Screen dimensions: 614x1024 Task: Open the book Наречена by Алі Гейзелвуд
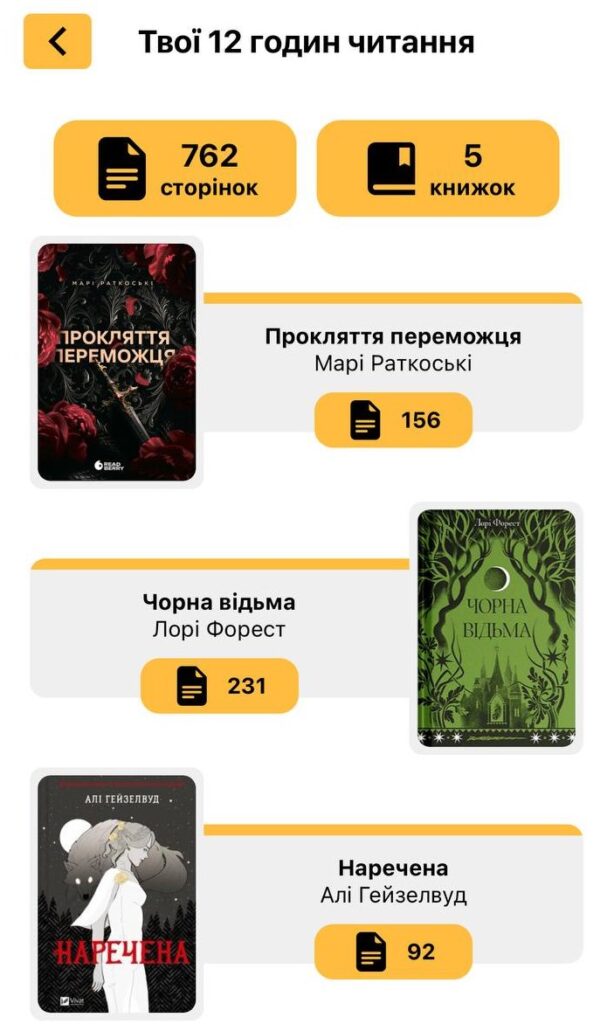[117, 893]
